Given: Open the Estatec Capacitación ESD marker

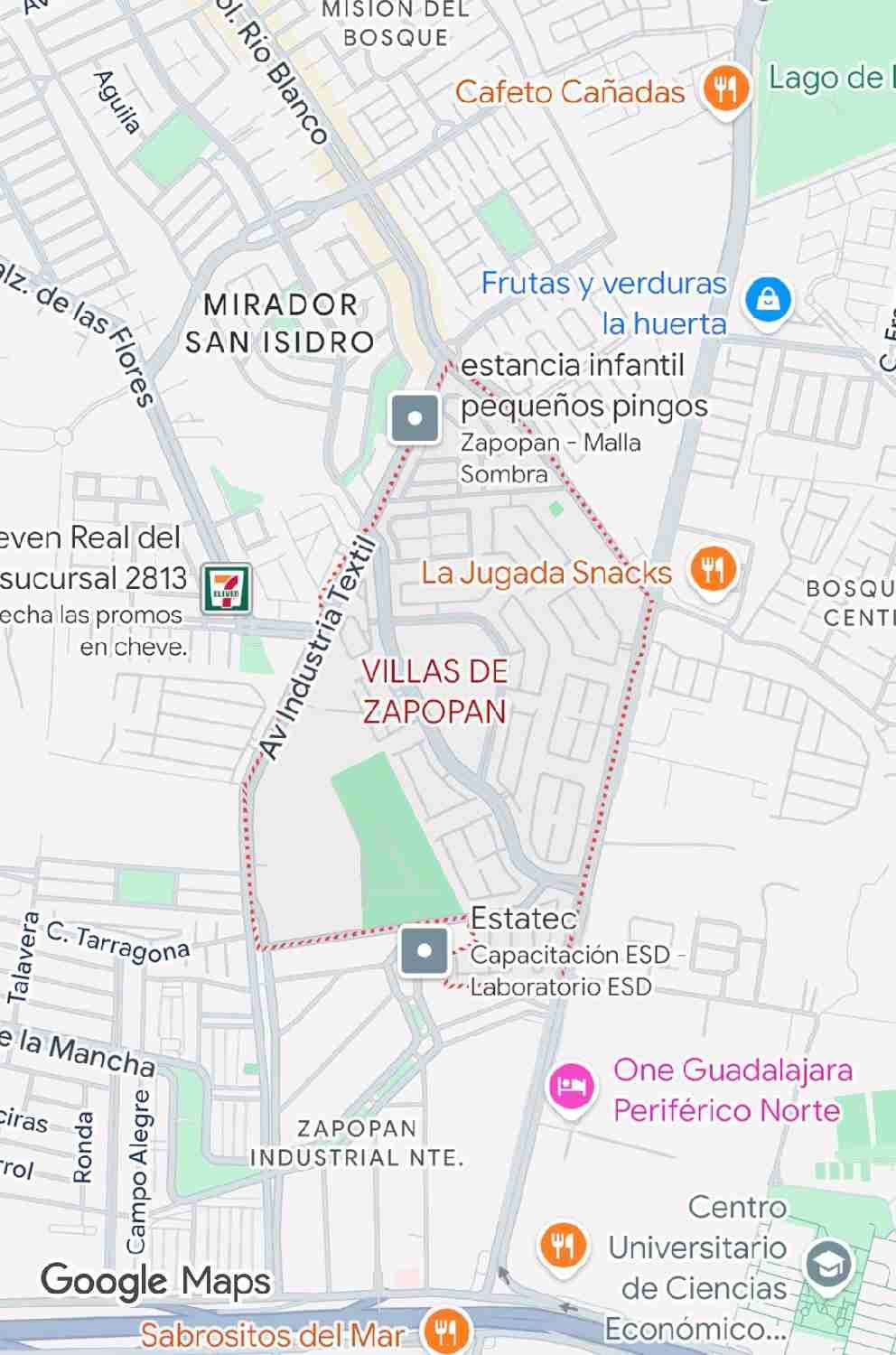Looking at the screenshot, I should pos(424,951).
